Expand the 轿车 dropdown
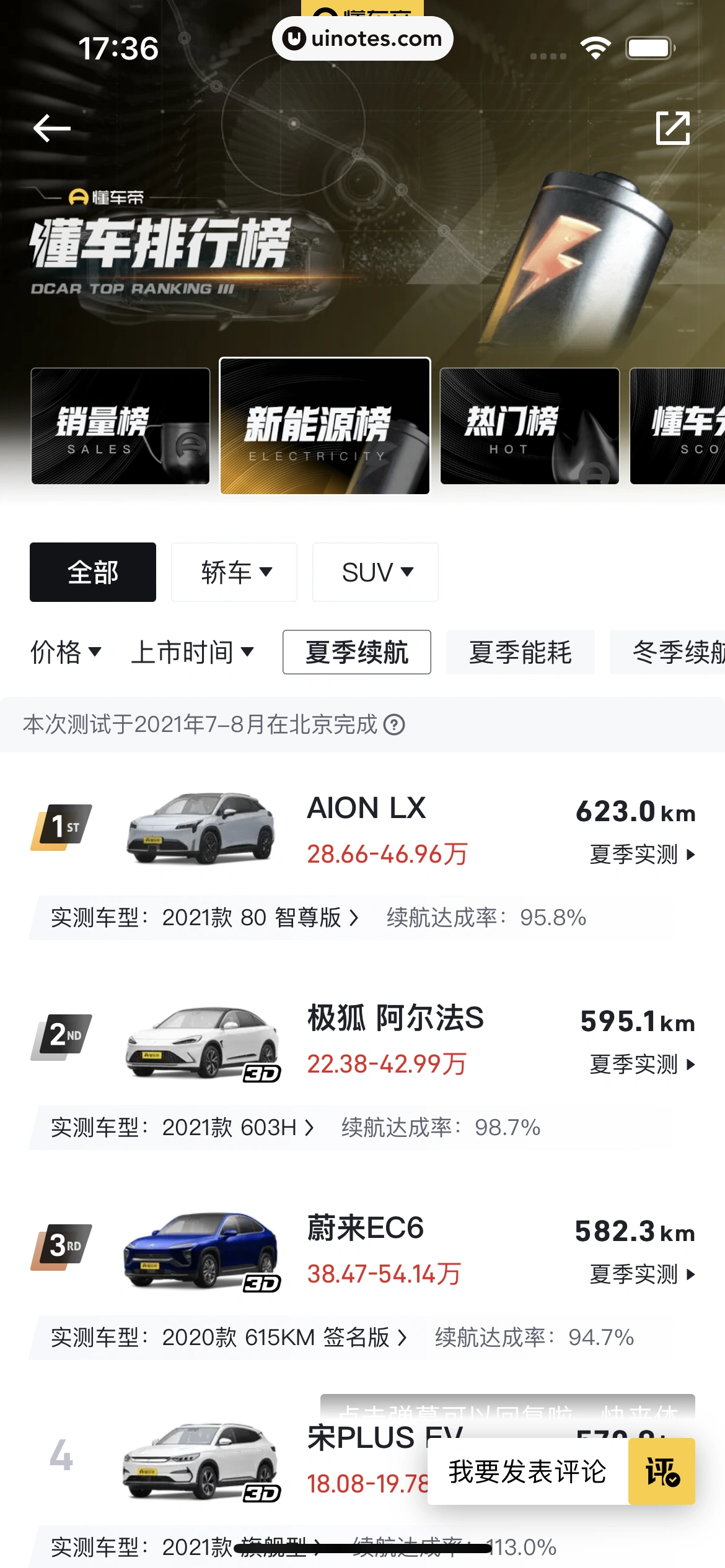Viewport: 725px width, 1568px height. (x=234, y=572)
